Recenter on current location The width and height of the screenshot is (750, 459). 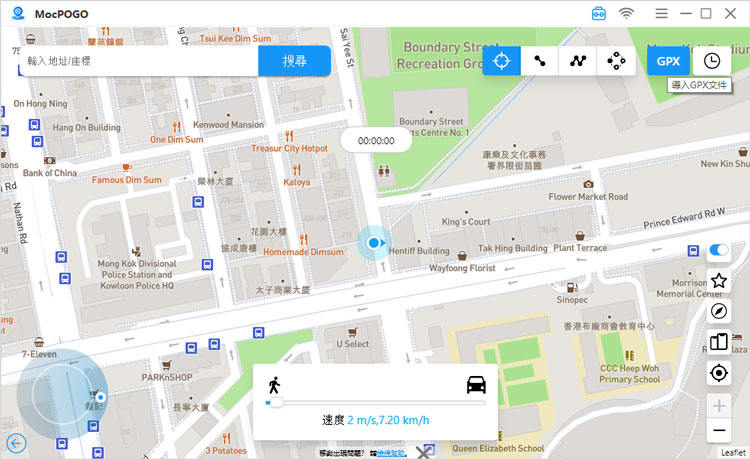718,373
